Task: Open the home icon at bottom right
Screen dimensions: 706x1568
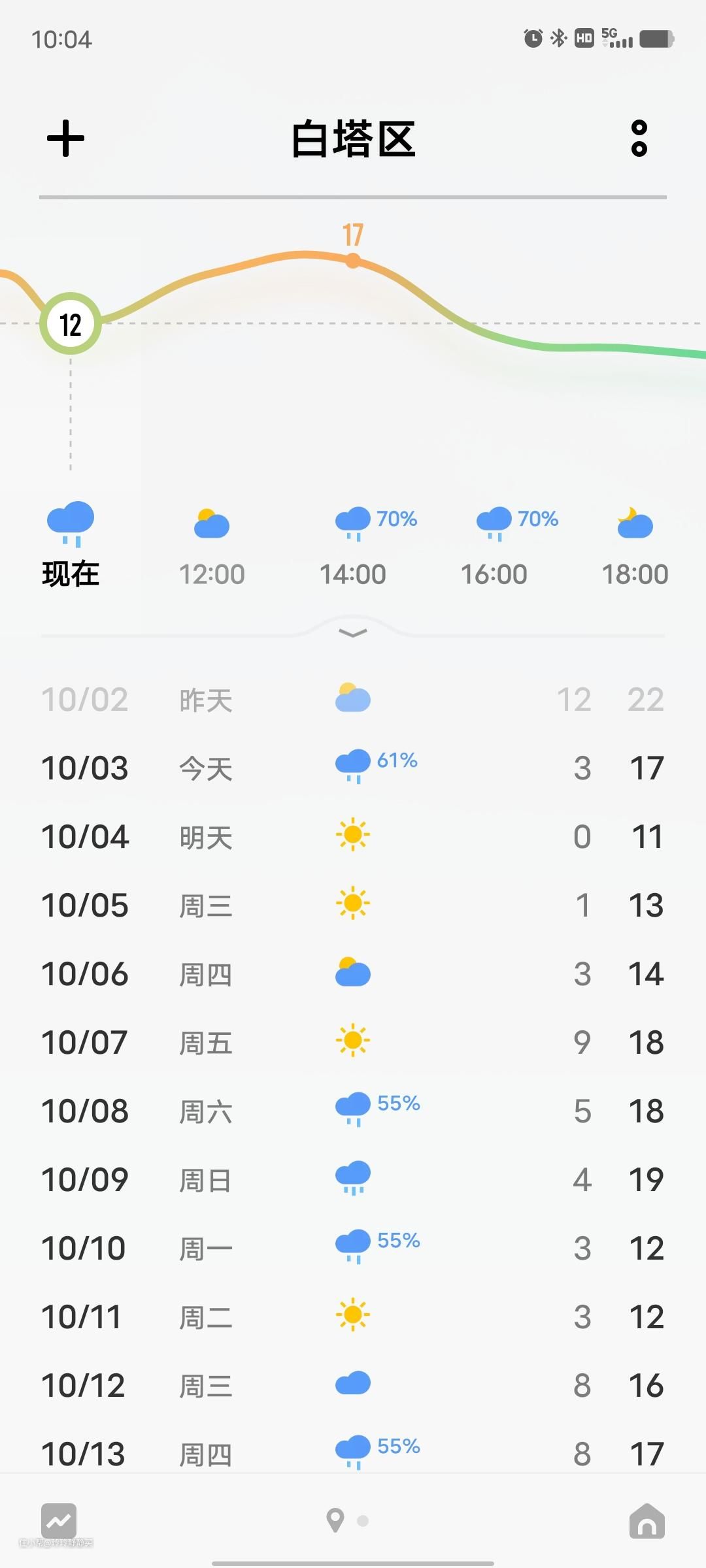Action: tap(647, 1521)
